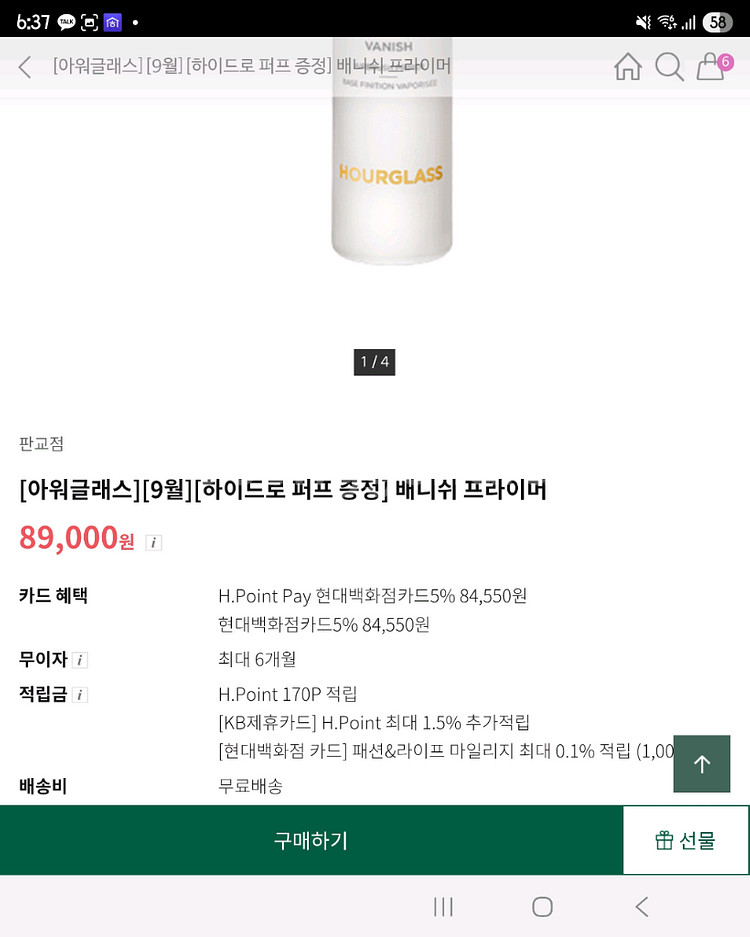The width and height of the screenshot is (750, 937).
Task: Open the shopping bag with 6 items
Action: click(711, 67)
